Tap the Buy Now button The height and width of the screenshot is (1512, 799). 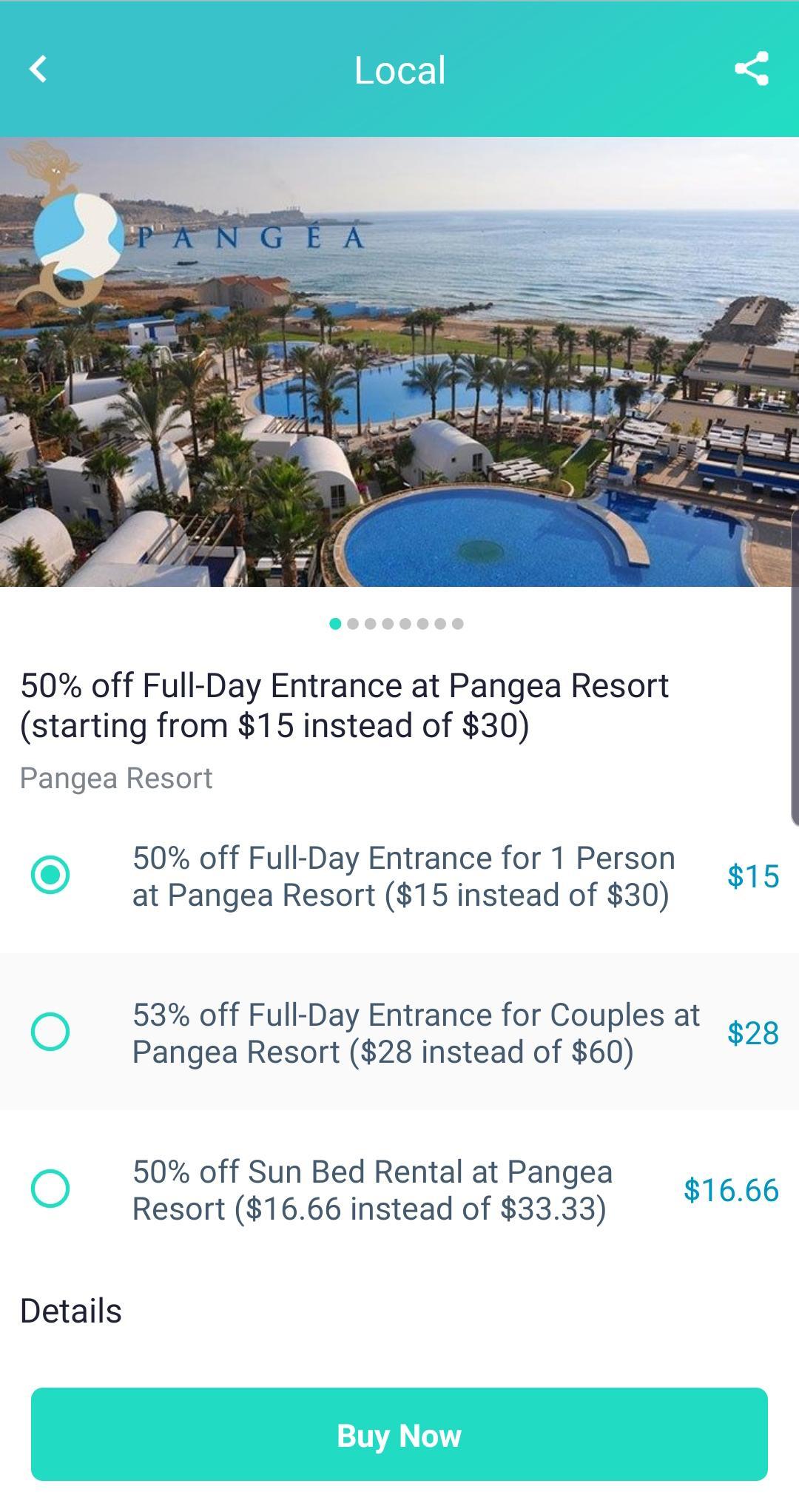click(x=399, y=1434)
